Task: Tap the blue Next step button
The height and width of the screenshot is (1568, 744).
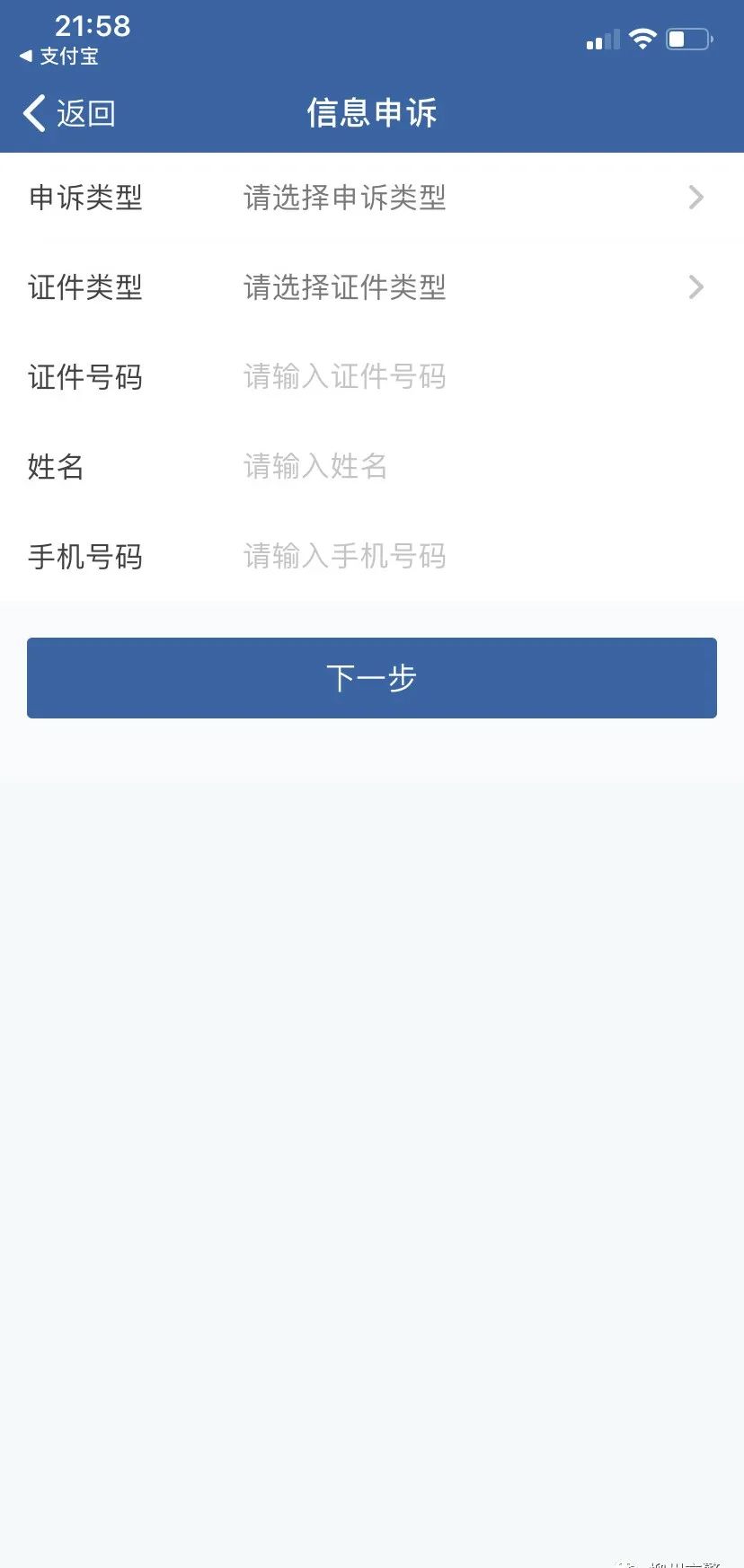Action: pyautogui.click(x=372, y=678)
